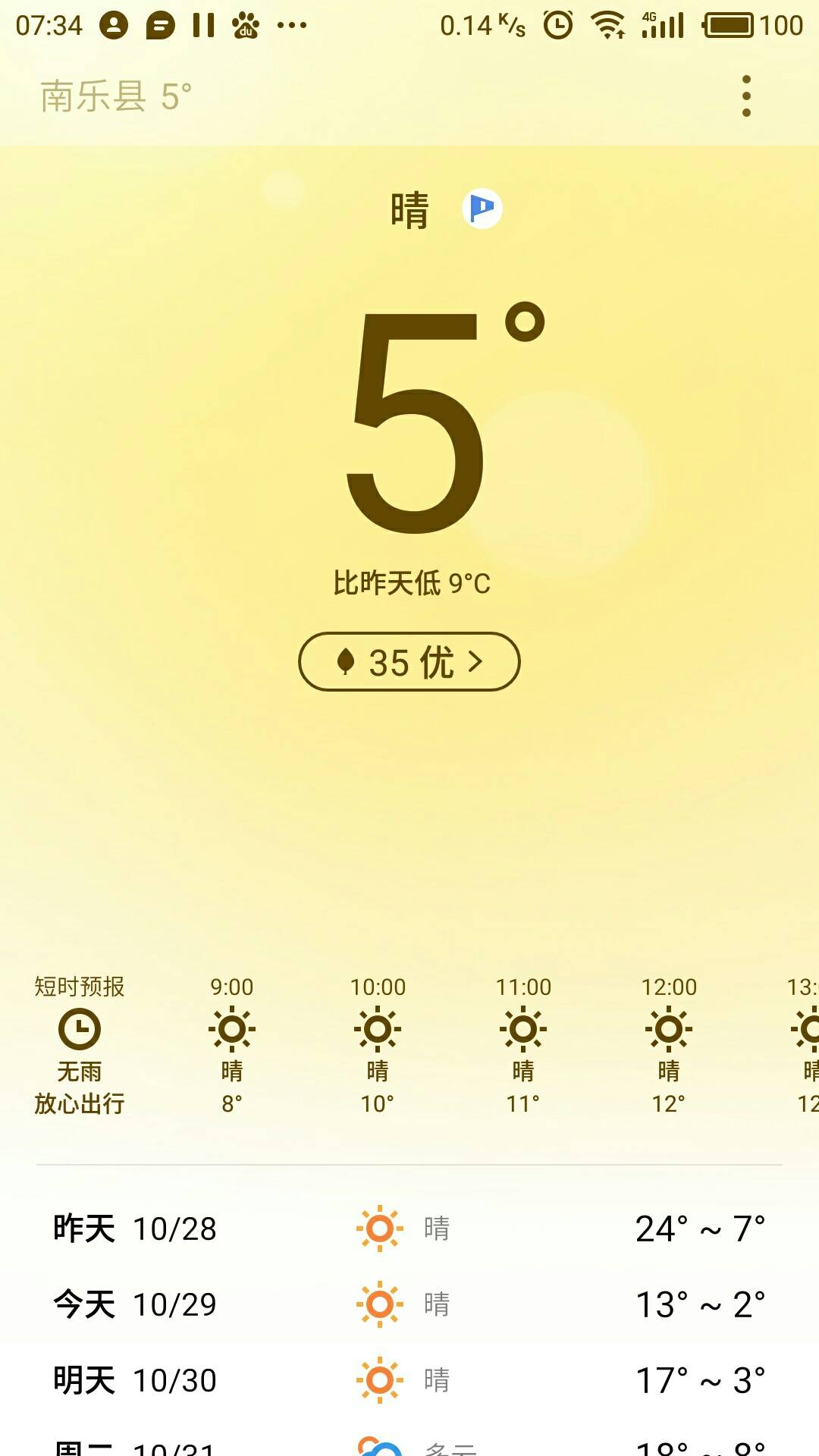Open today's 10/29 forecast row

(x=409, y=1304)
